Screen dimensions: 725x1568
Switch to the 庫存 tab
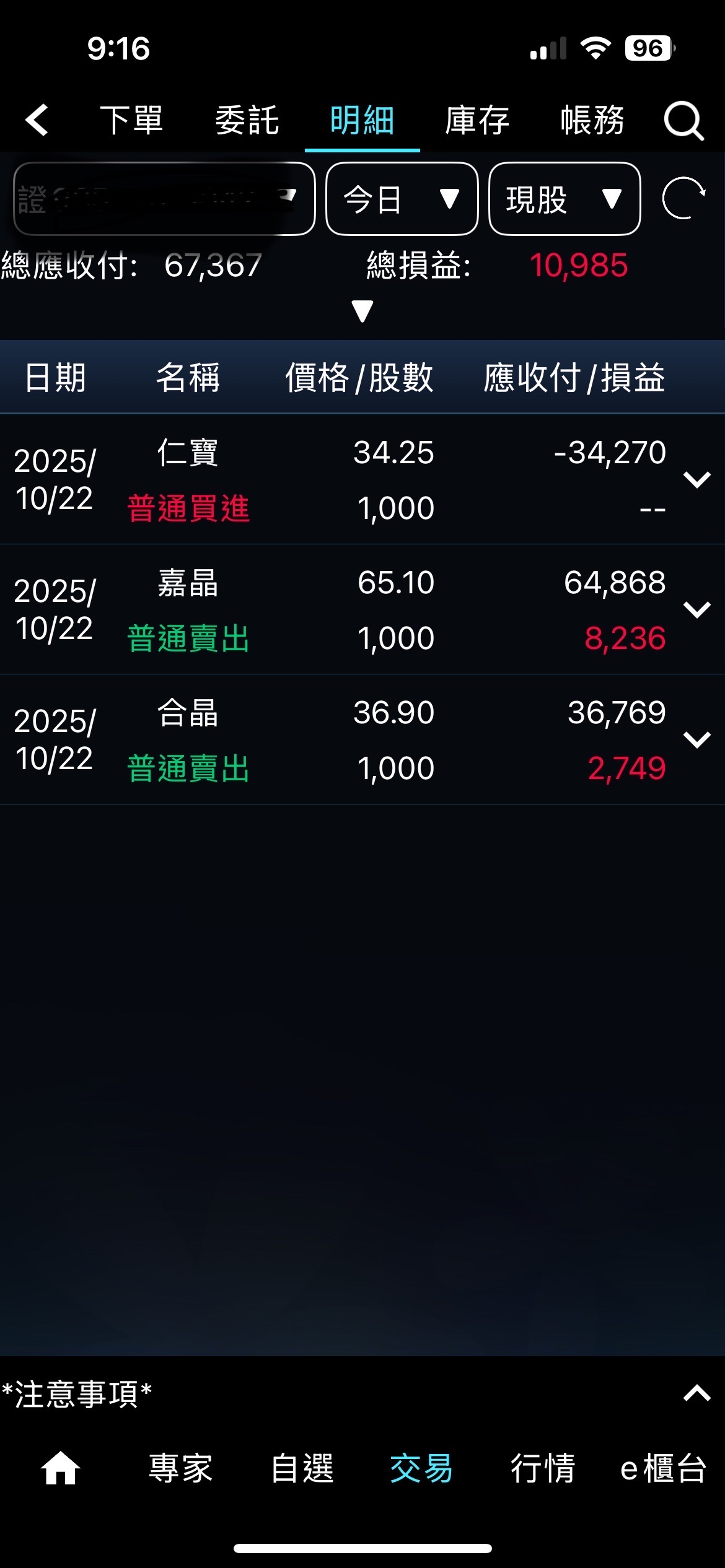point(477,120)
